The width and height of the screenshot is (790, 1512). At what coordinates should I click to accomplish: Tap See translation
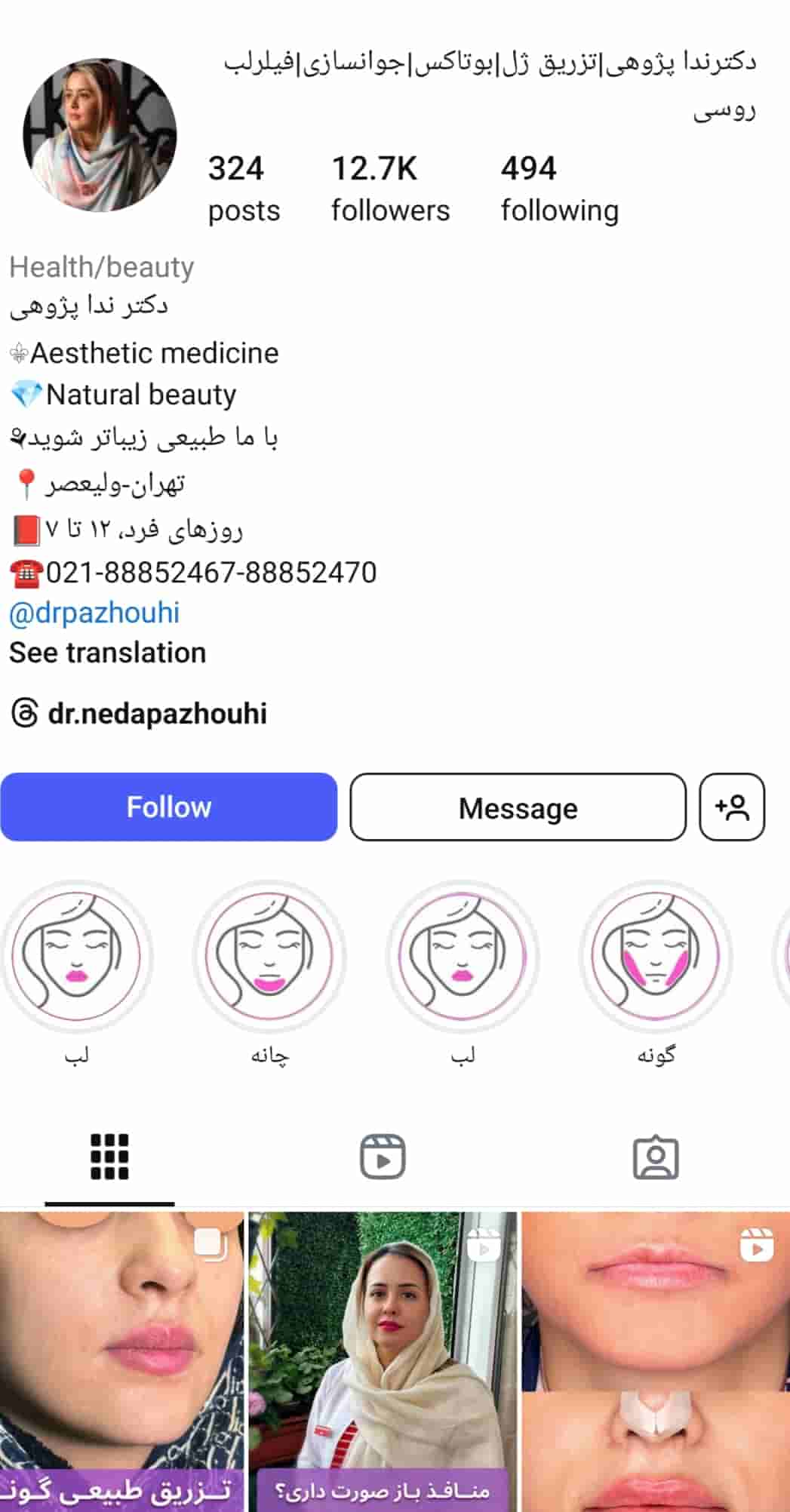click(x=107, y=653)
